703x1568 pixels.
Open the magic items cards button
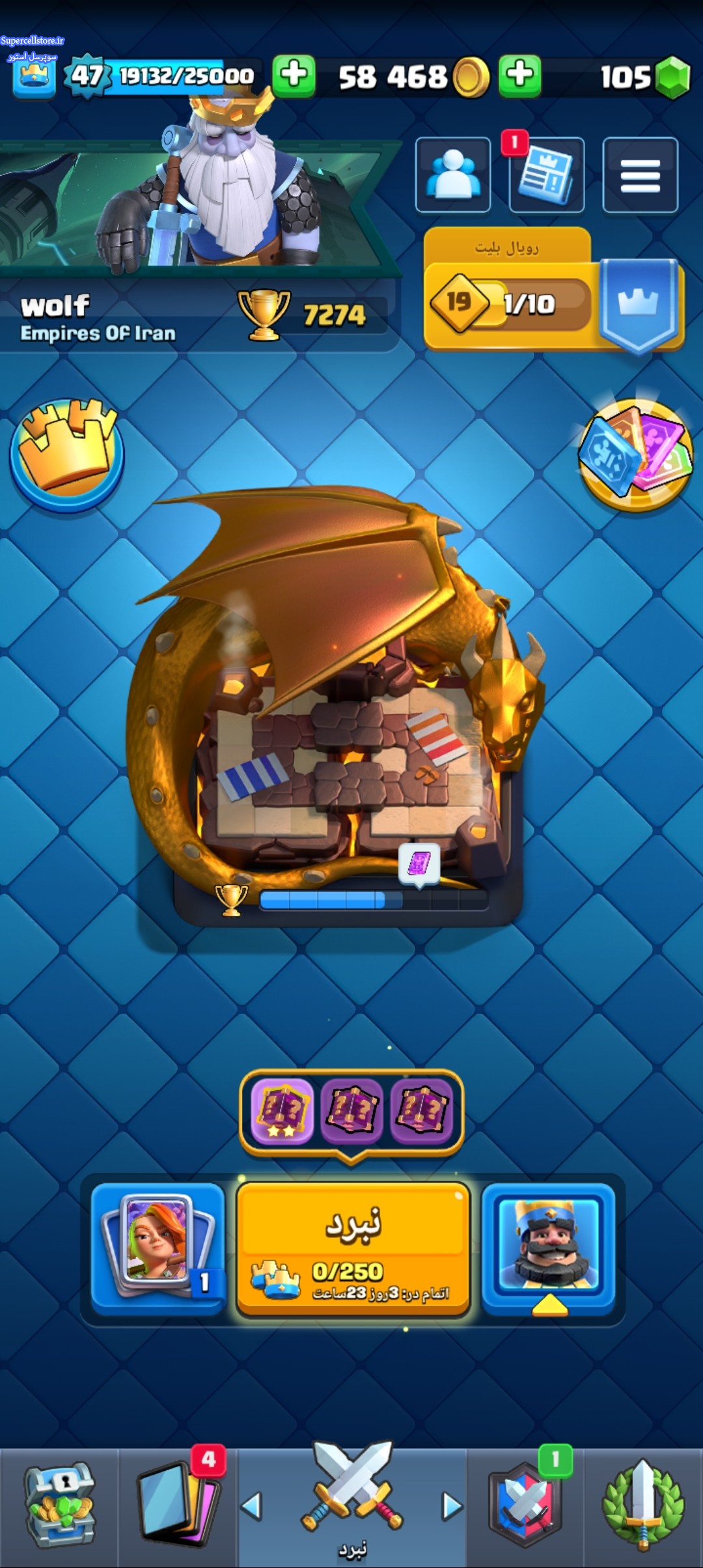pyautogui.click(x=635, y=455)
